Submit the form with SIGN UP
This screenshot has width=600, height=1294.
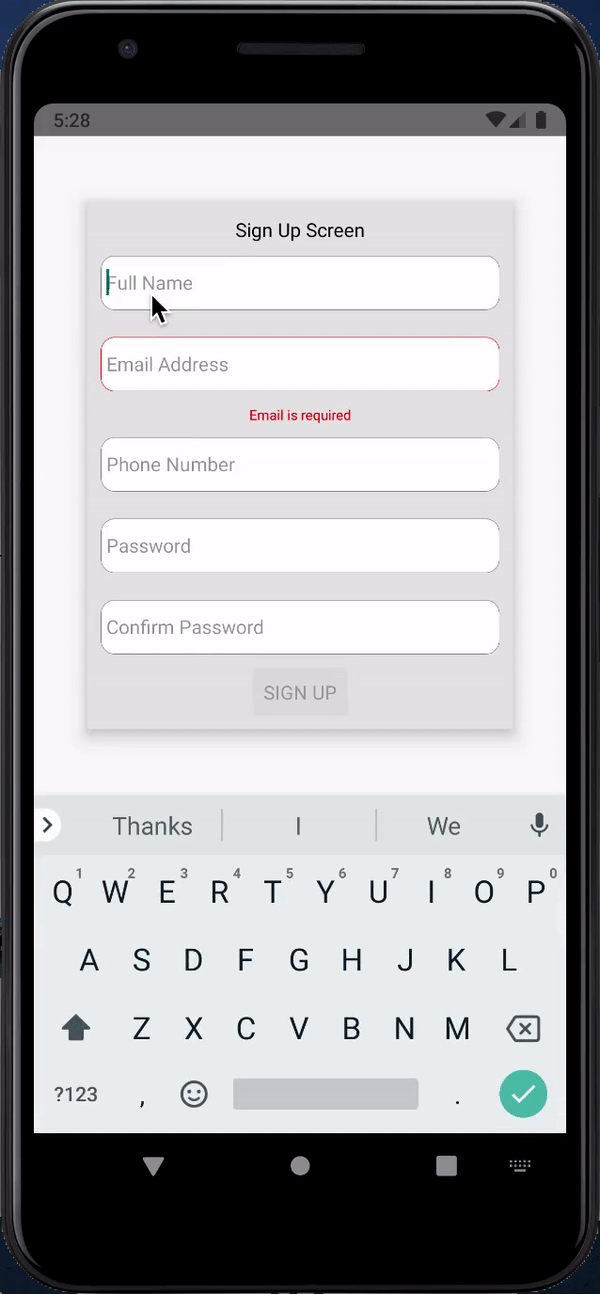click(300, 692)
